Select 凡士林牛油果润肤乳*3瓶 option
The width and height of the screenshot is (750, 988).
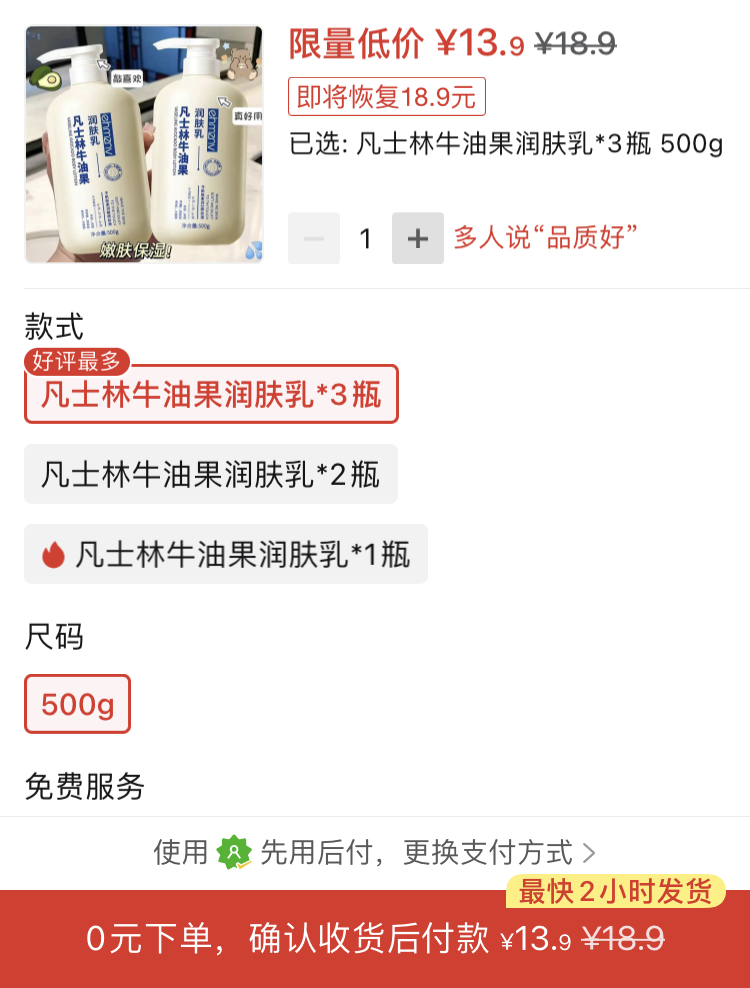211,394
